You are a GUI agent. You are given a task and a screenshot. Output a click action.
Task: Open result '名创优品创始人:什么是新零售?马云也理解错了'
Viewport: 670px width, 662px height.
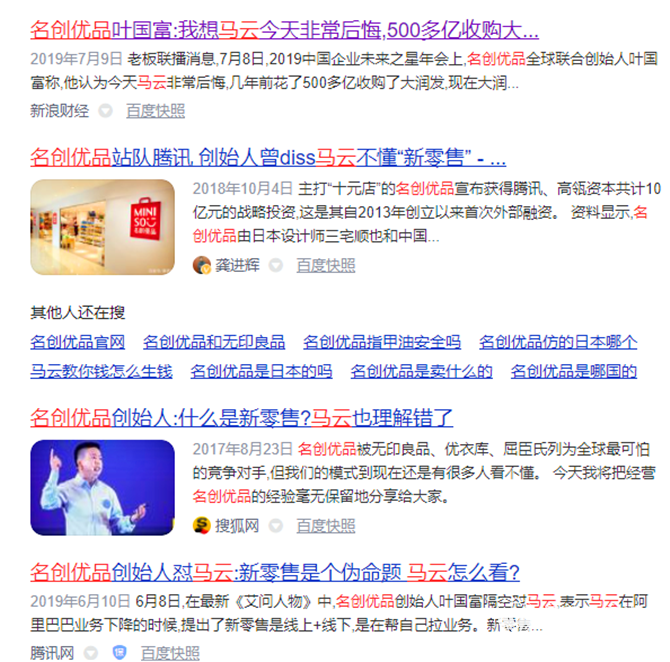tap(242, 418)
